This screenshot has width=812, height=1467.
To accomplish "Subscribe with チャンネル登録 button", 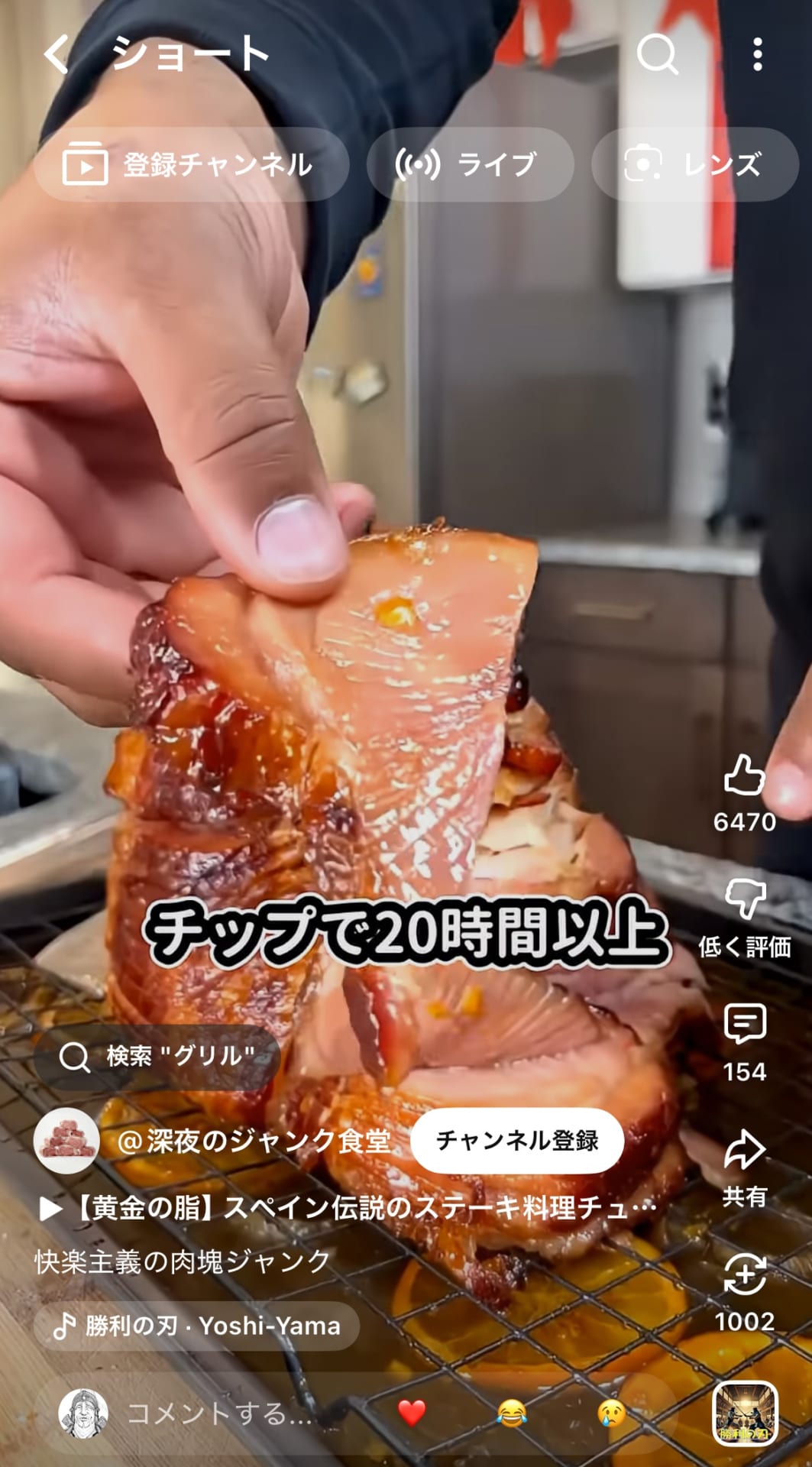I will [x=517, y=1141].
